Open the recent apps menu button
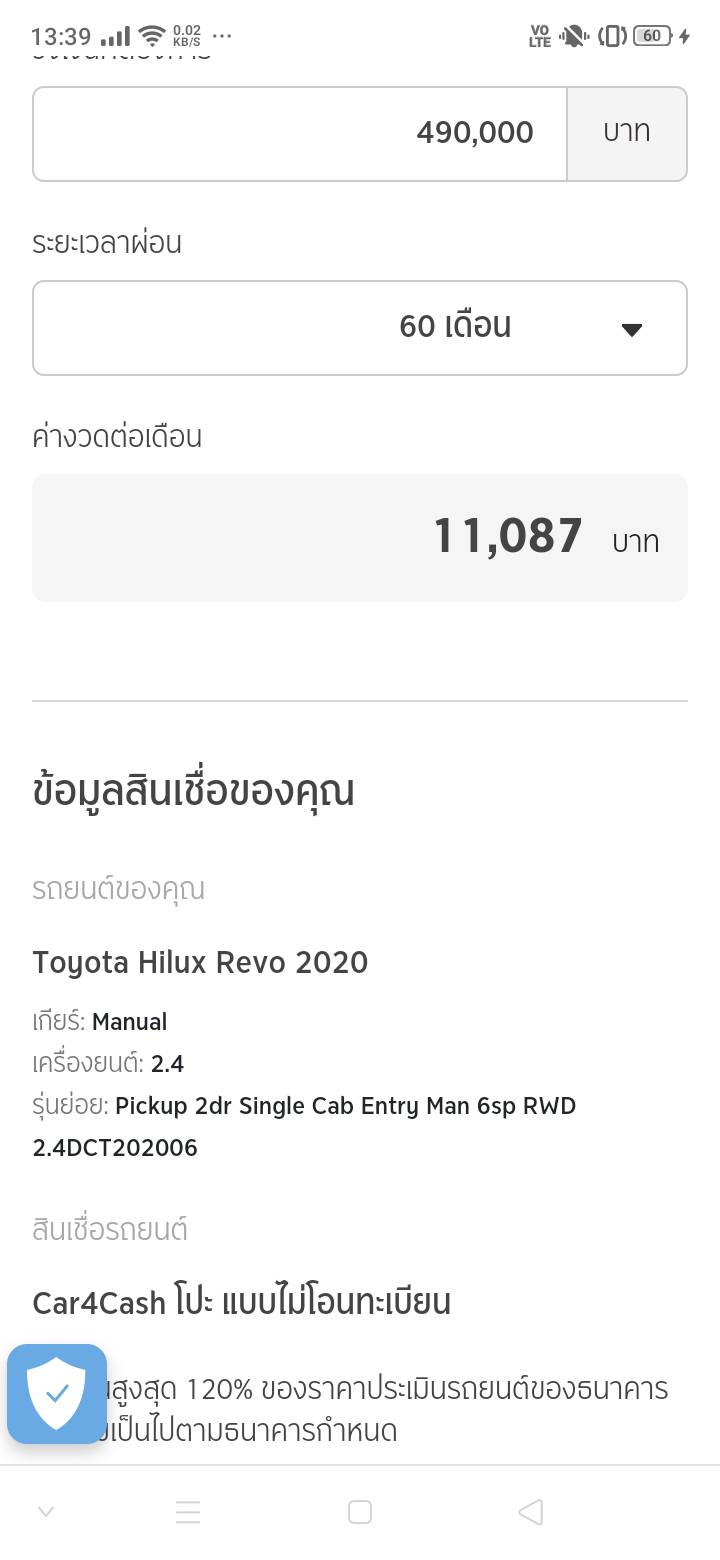The height and width of the screenshot is (1560, 720). pyautogui.click(x=188, y=1512)
